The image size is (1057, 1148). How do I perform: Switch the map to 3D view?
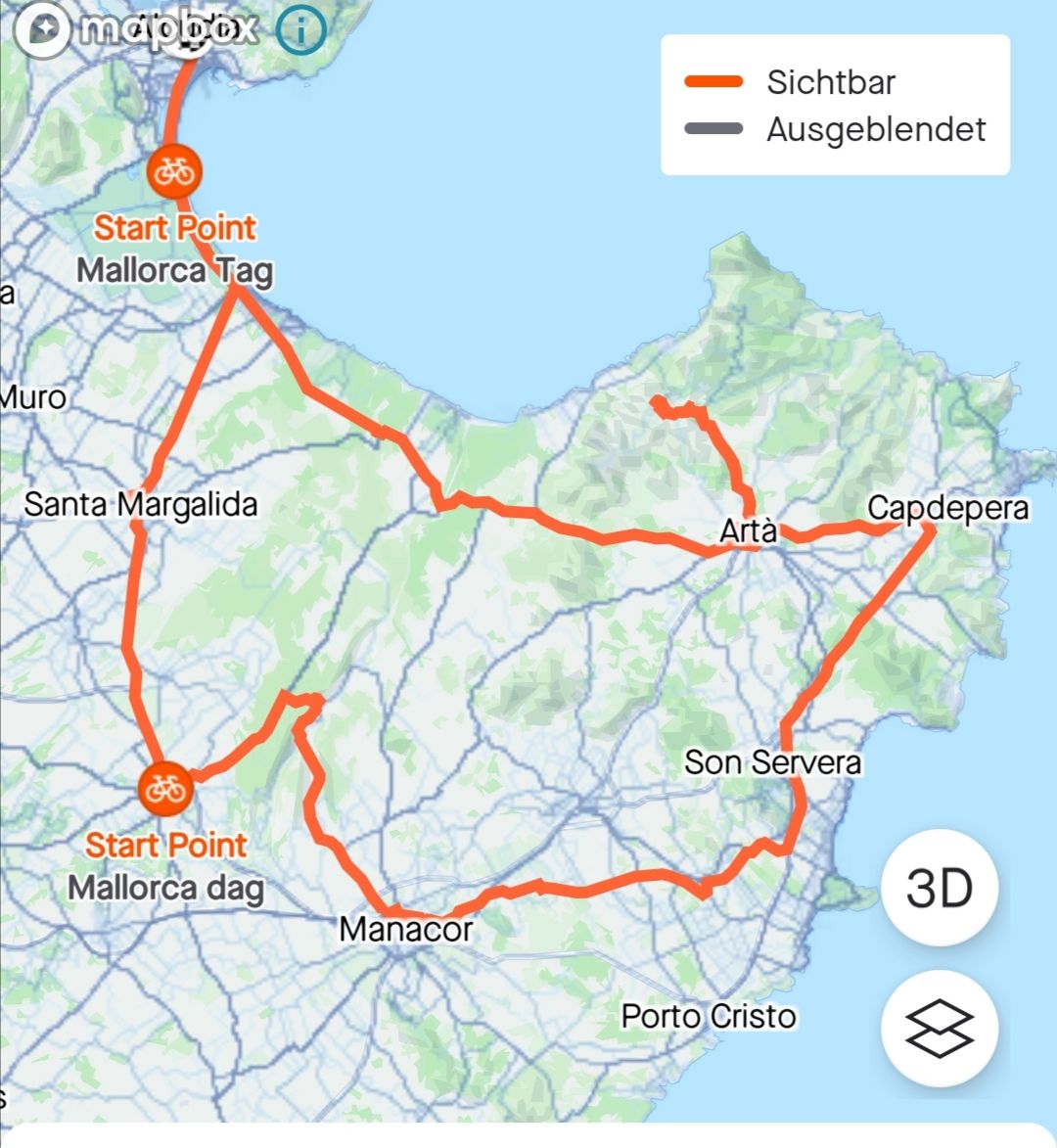tap(940, 888)
